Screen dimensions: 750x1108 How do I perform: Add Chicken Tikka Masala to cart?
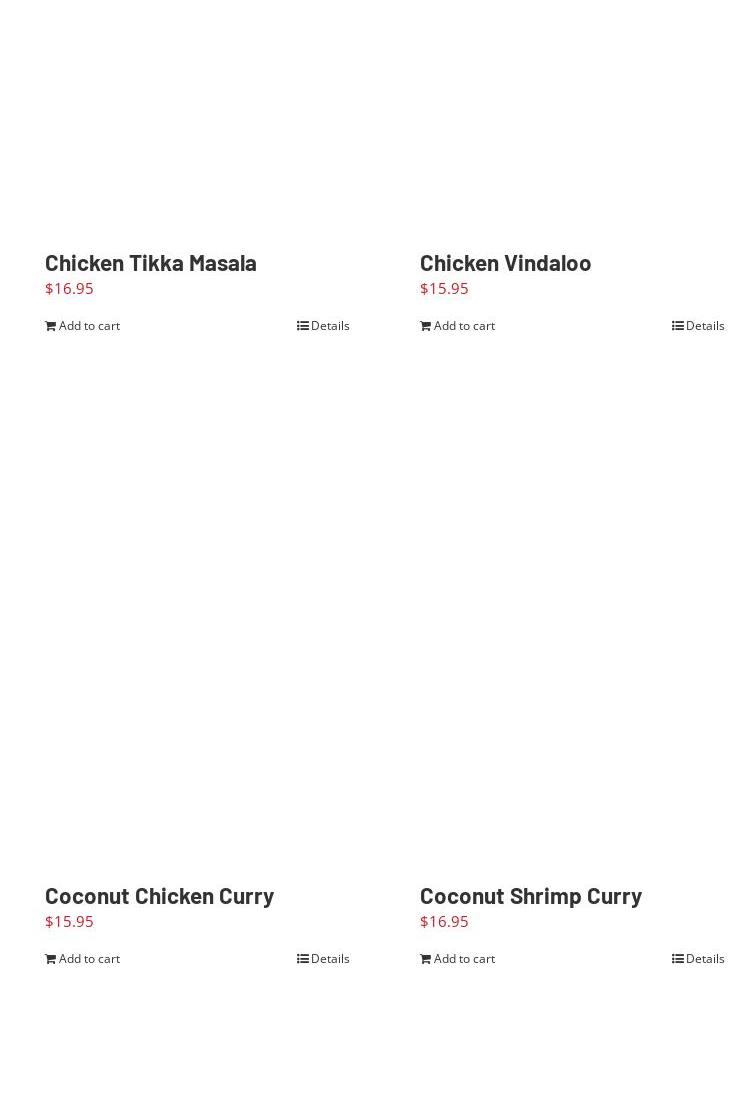83,326
